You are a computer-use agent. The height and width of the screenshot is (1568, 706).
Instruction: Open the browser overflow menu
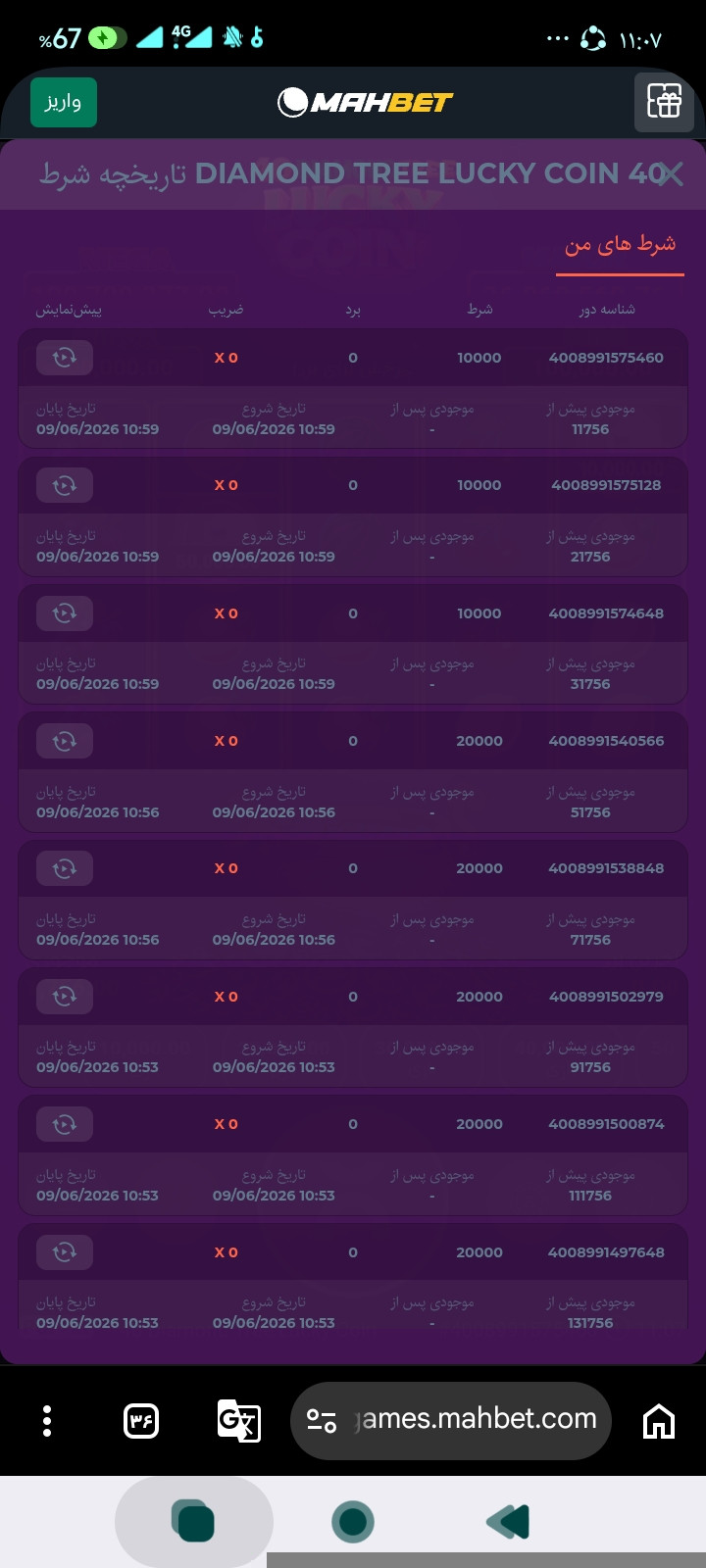point(47,1421)
